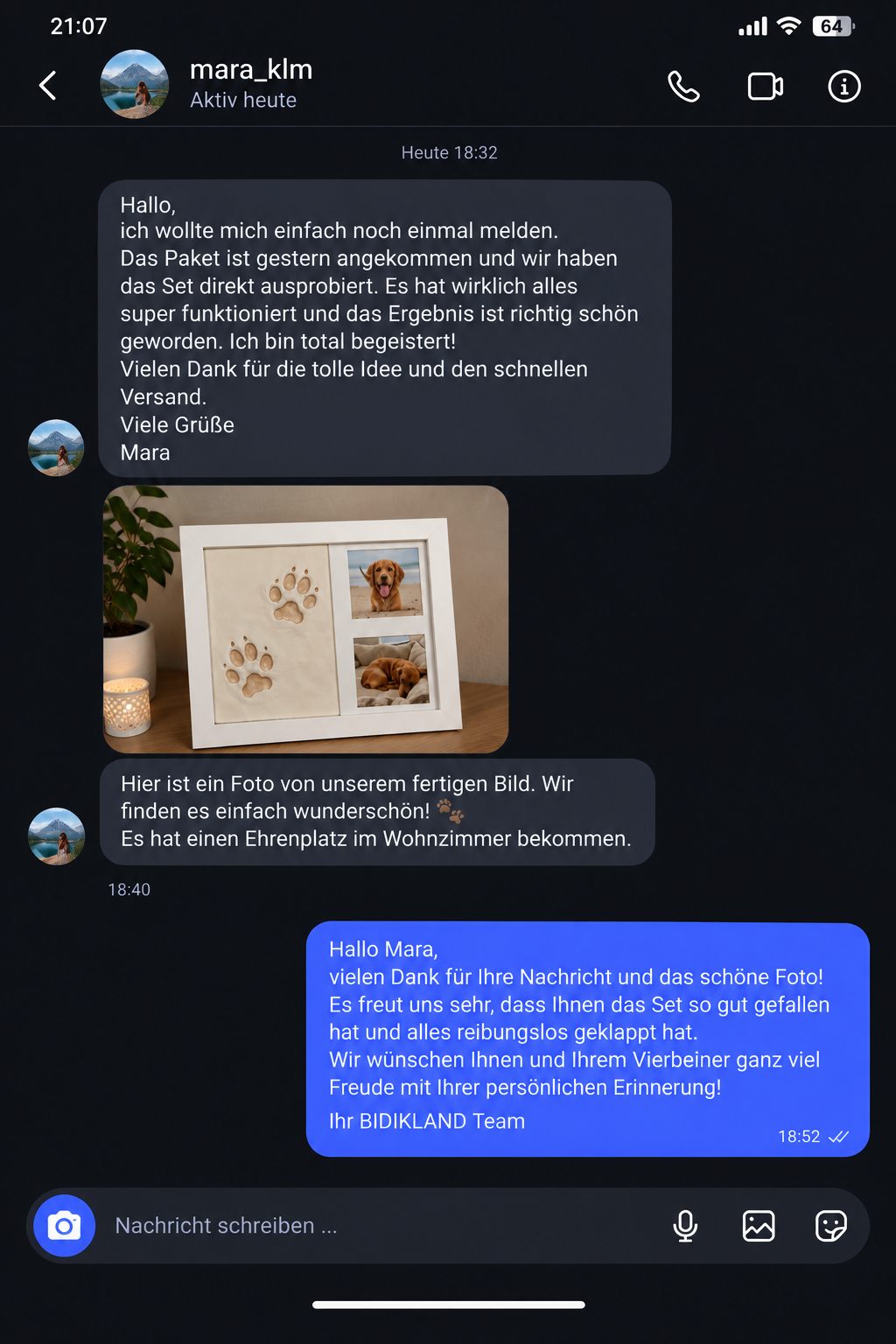Open the sticker picker

(830, 1226)
